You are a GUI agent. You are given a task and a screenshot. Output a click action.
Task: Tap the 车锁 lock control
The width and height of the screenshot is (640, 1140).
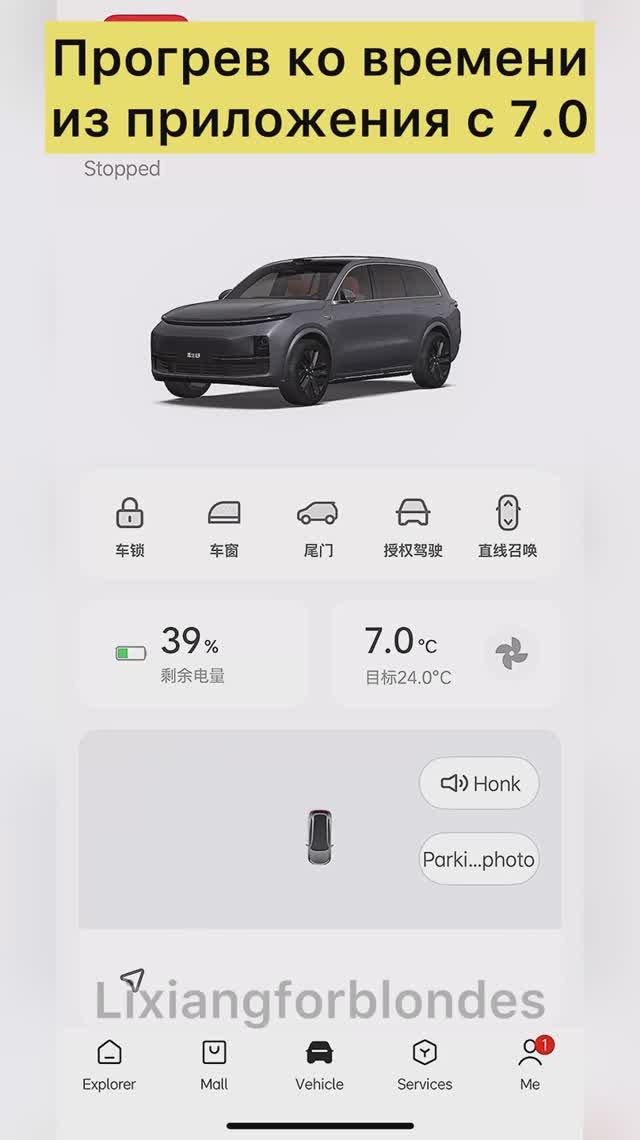pyautogui.click(x=129, y=526)
